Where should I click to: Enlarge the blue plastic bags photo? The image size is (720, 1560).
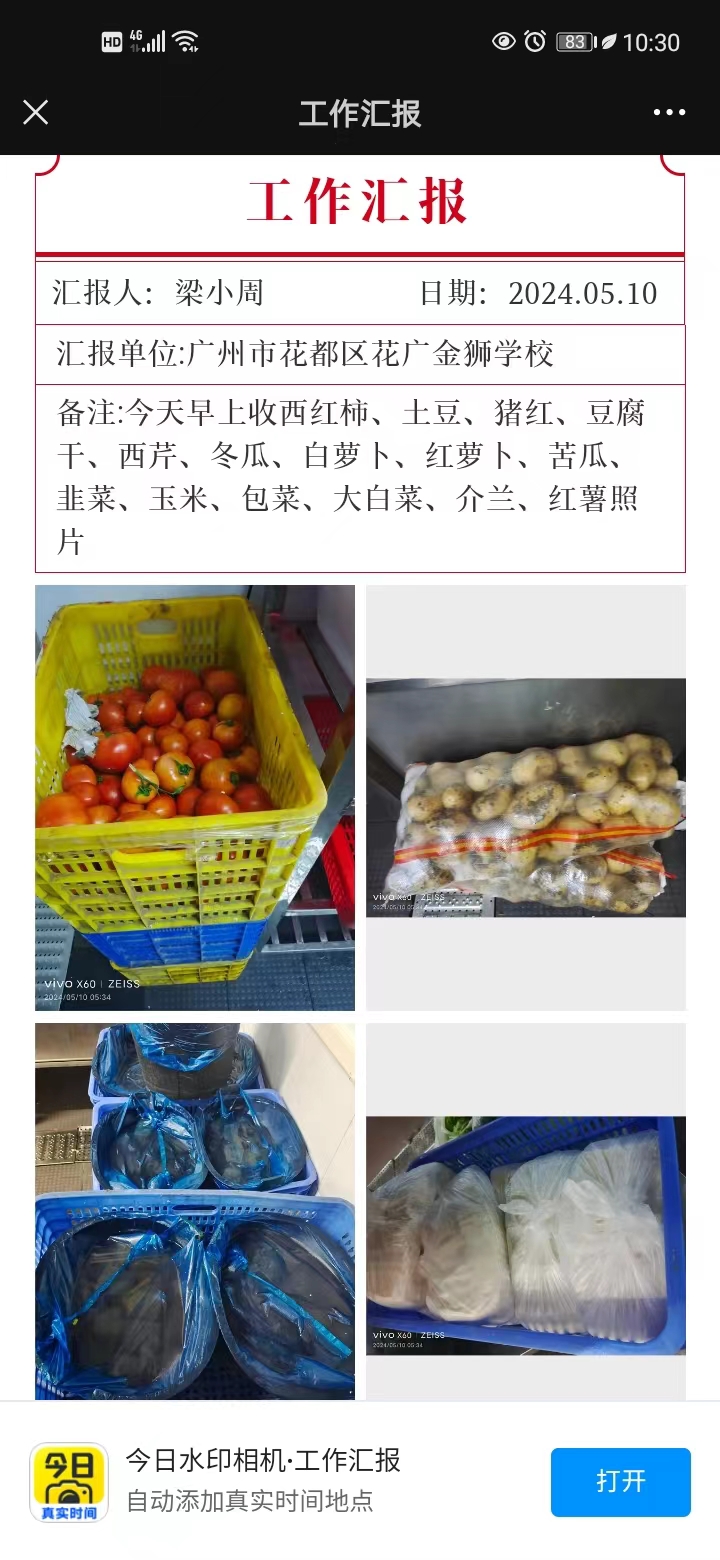[x=195, y=1211]
